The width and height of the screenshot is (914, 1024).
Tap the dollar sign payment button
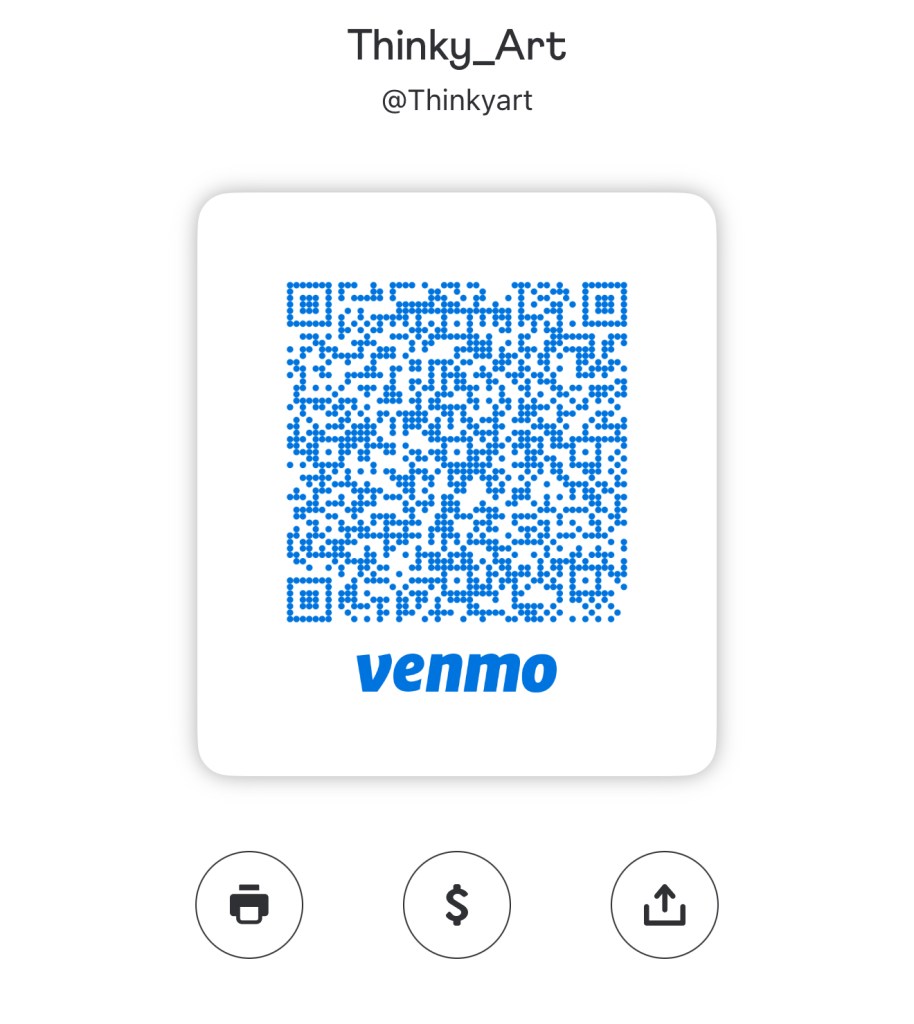click(x=457, y=905)
